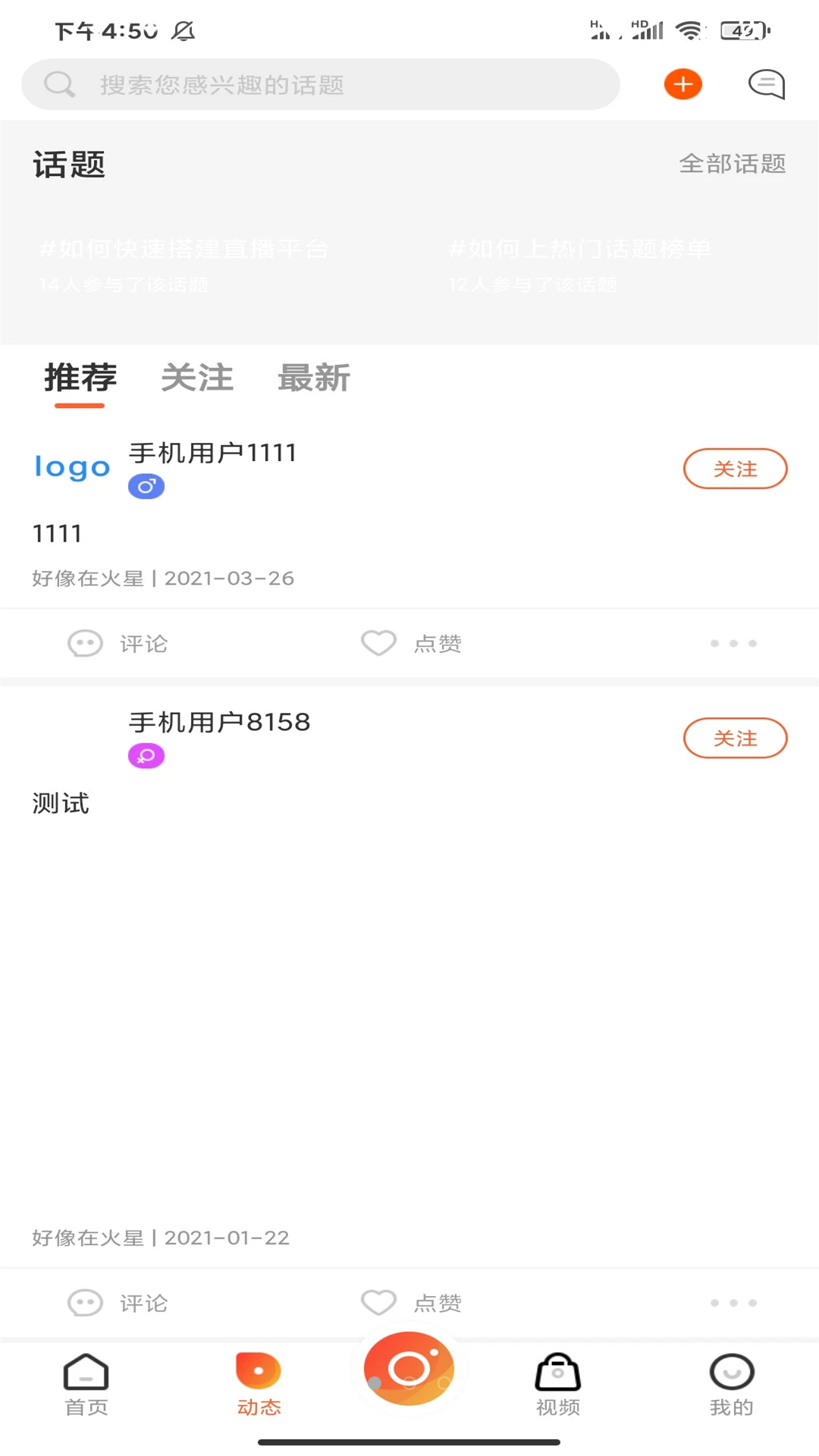
Task: Like the 测试 post with heart icon
Action: coord(379,1302)
